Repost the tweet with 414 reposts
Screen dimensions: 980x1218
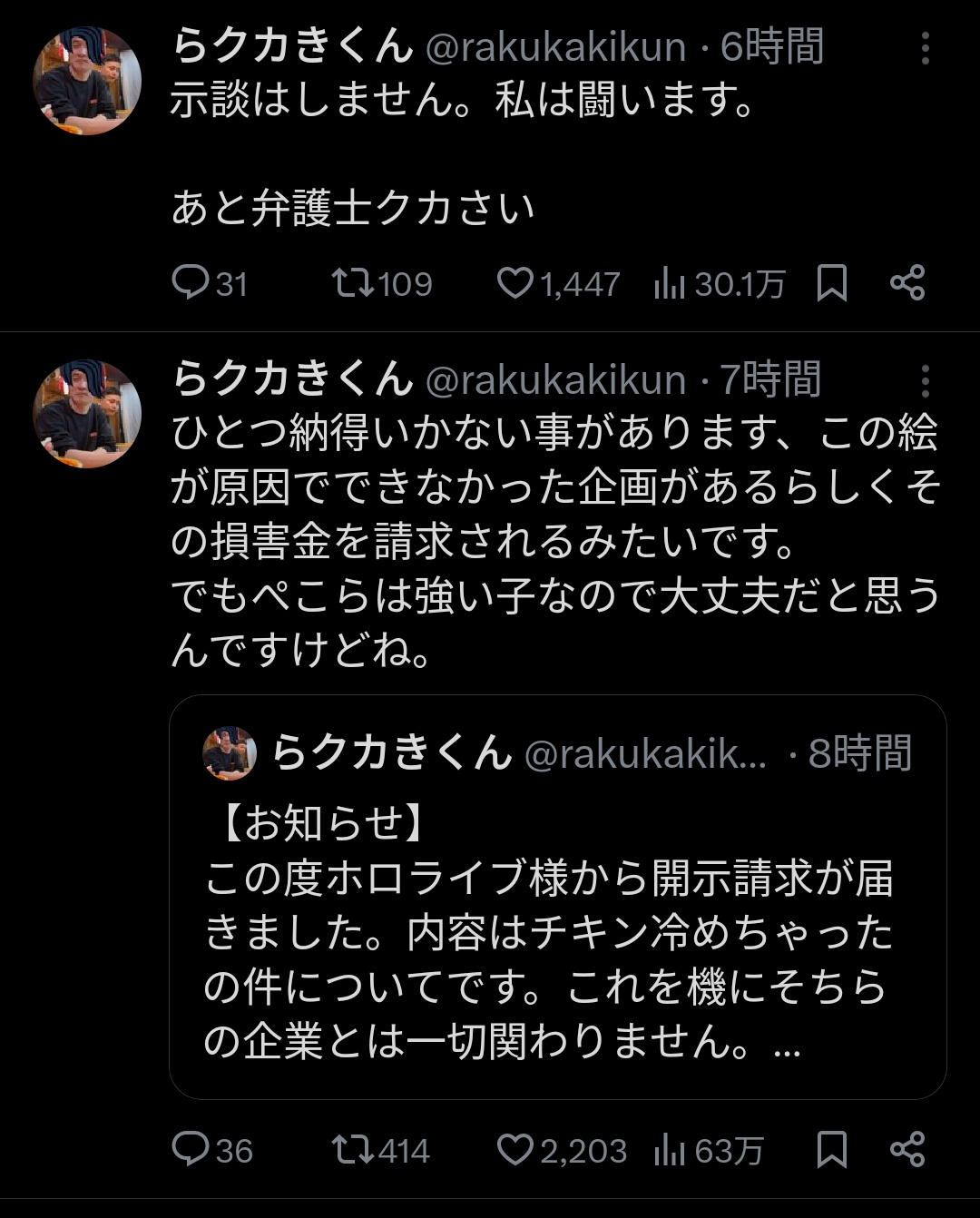tap(353, 1150)
